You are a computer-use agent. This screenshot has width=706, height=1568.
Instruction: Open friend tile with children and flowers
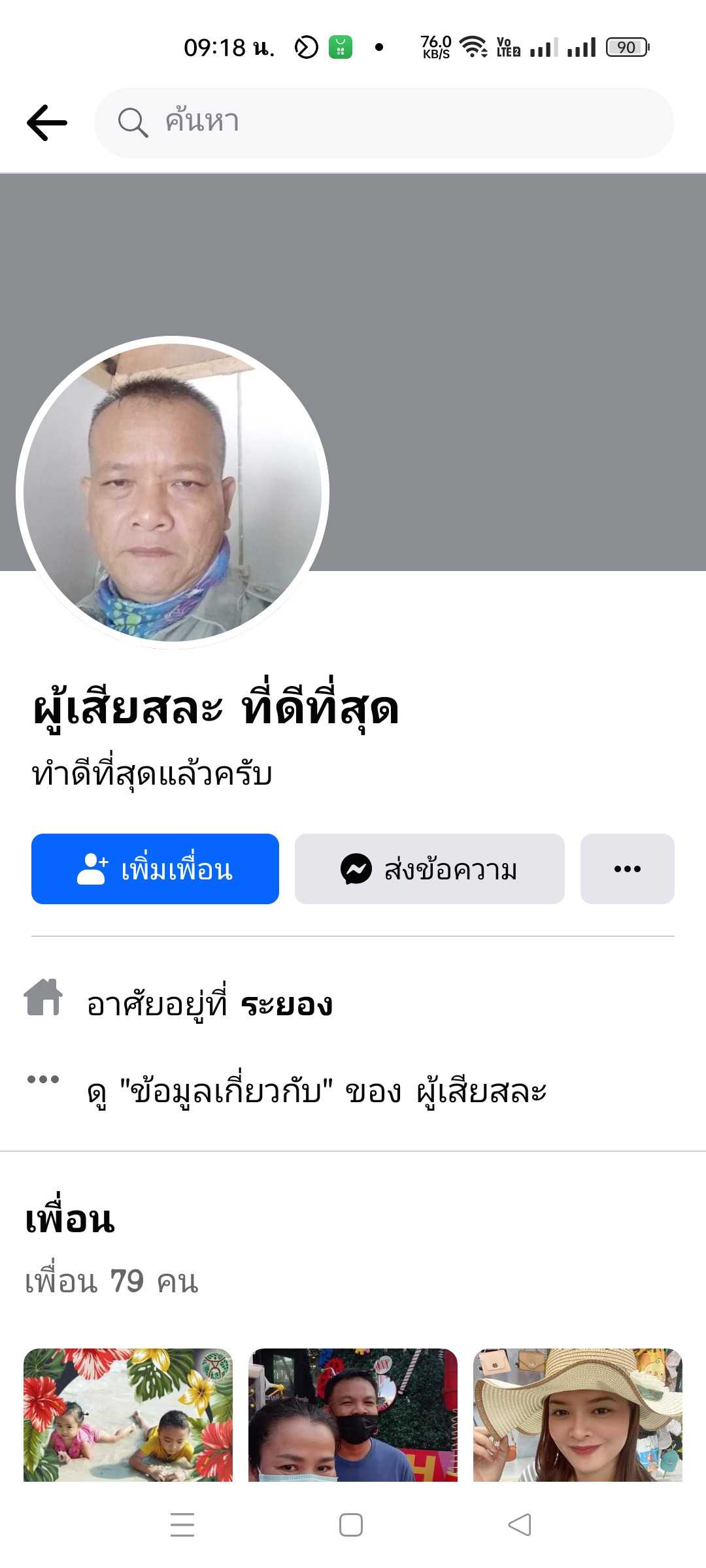(128, 1414)
